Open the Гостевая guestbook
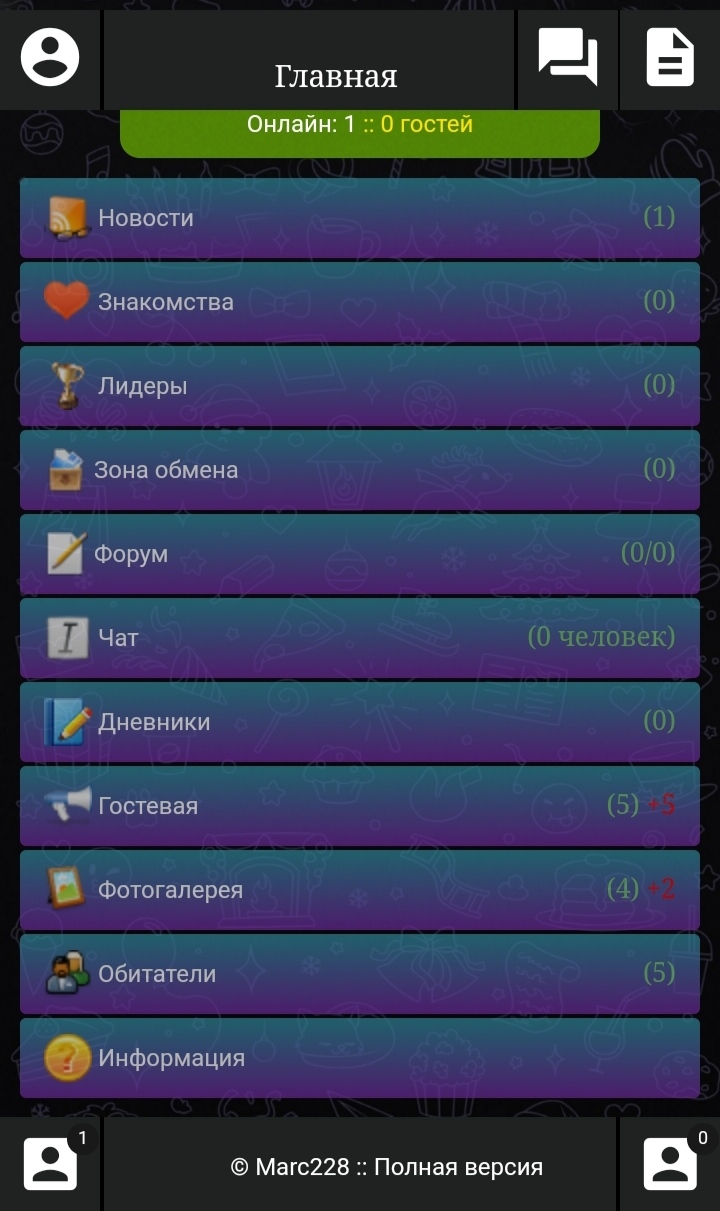This screenshot has height=1211, width=720. click(x=359, y=806)
